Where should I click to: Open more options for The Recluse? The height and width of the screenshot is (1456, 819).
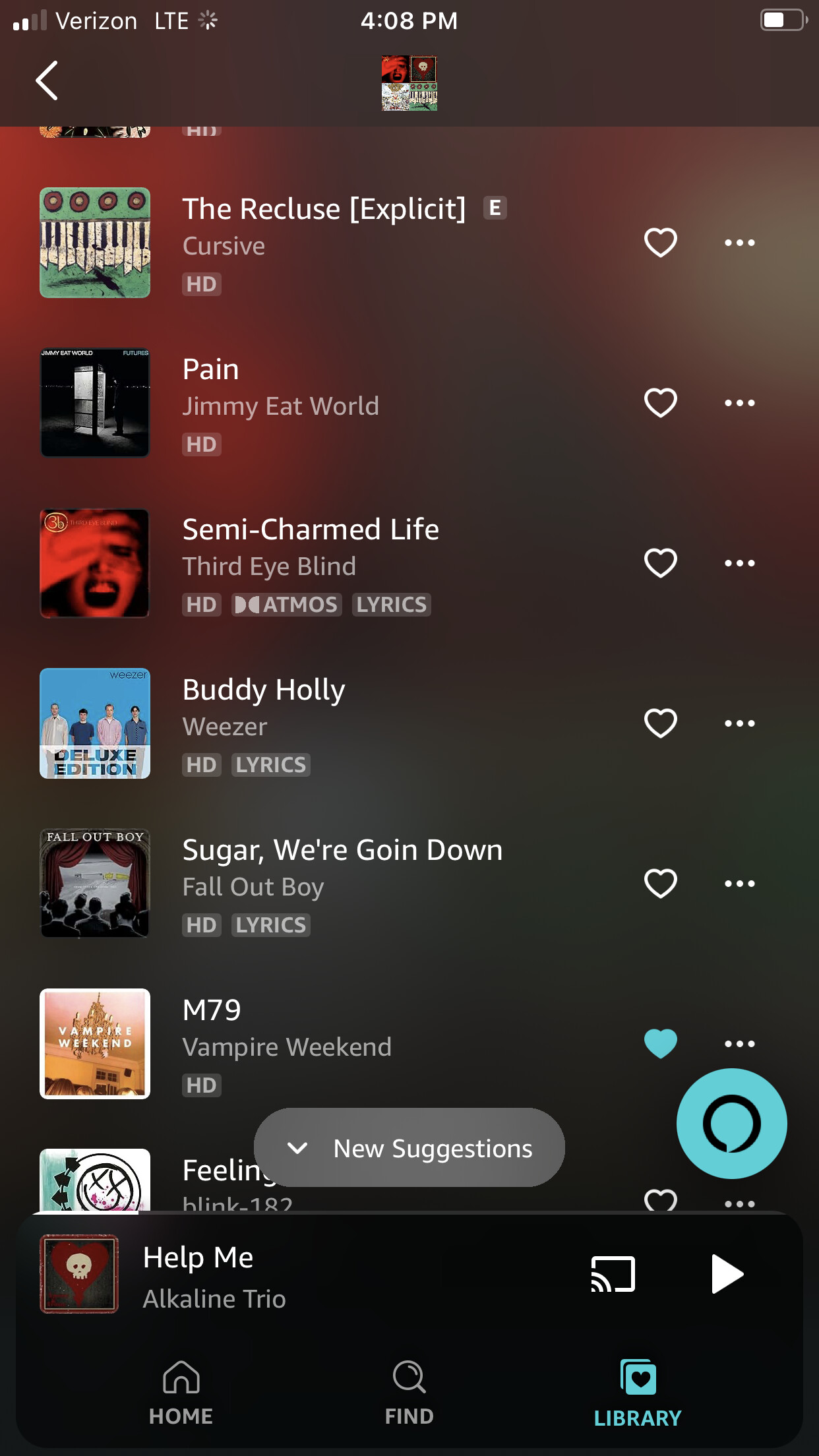coord(739,243)
